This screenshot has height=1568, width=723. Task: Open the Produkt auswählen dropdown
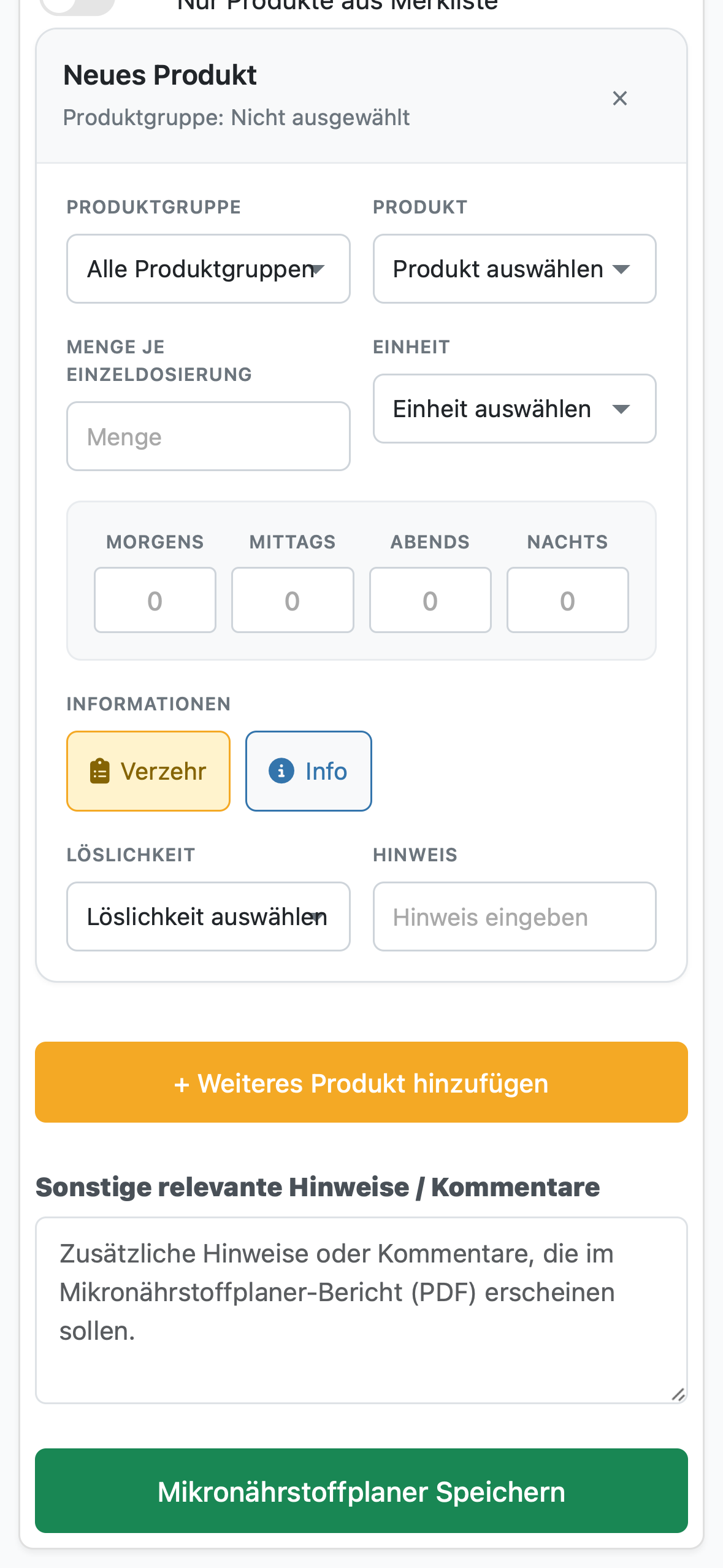(515, 269)
